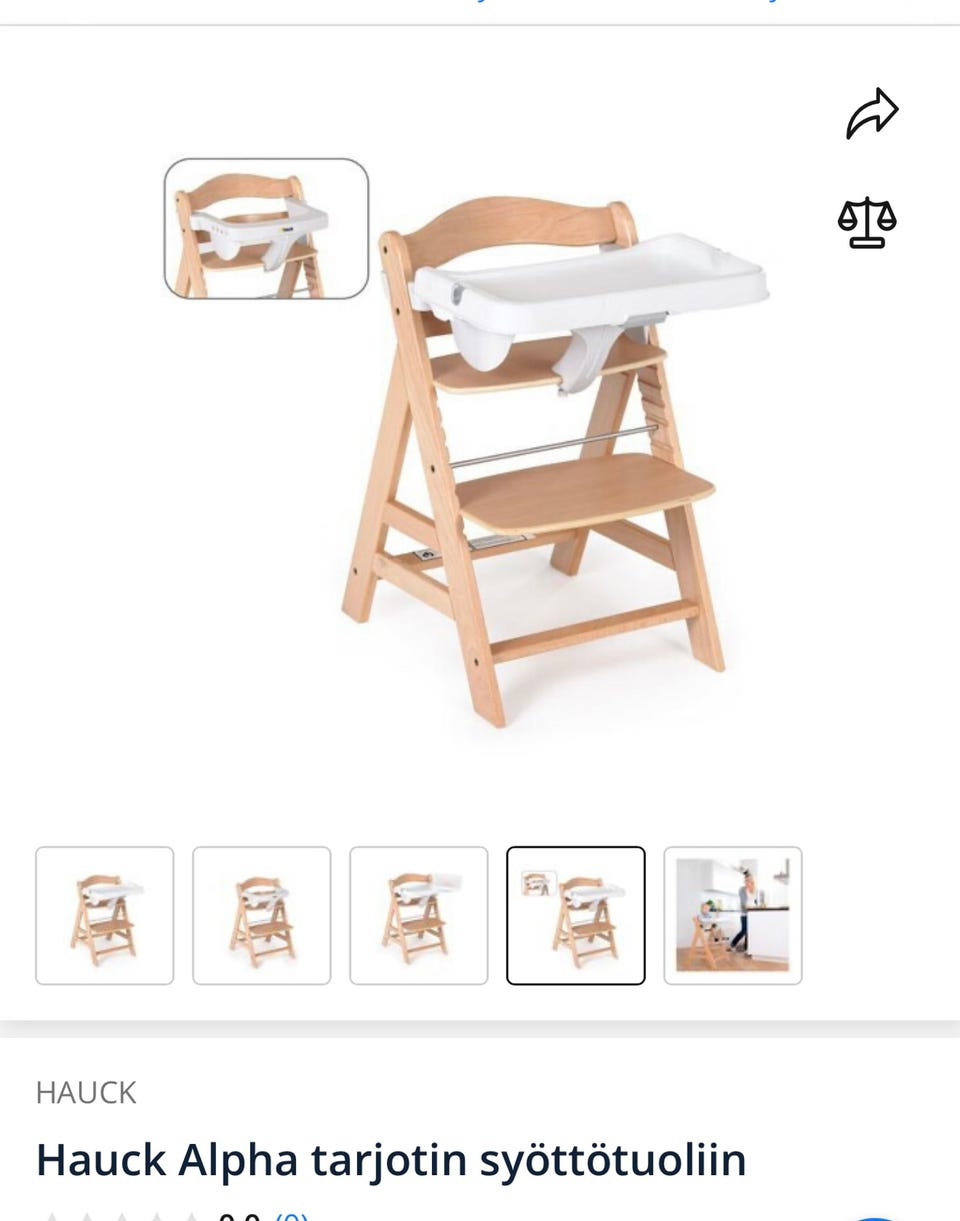The image size is (960, 1221).
Task: Show thumbnail with tray detached from chair
Action: [419, 915]
